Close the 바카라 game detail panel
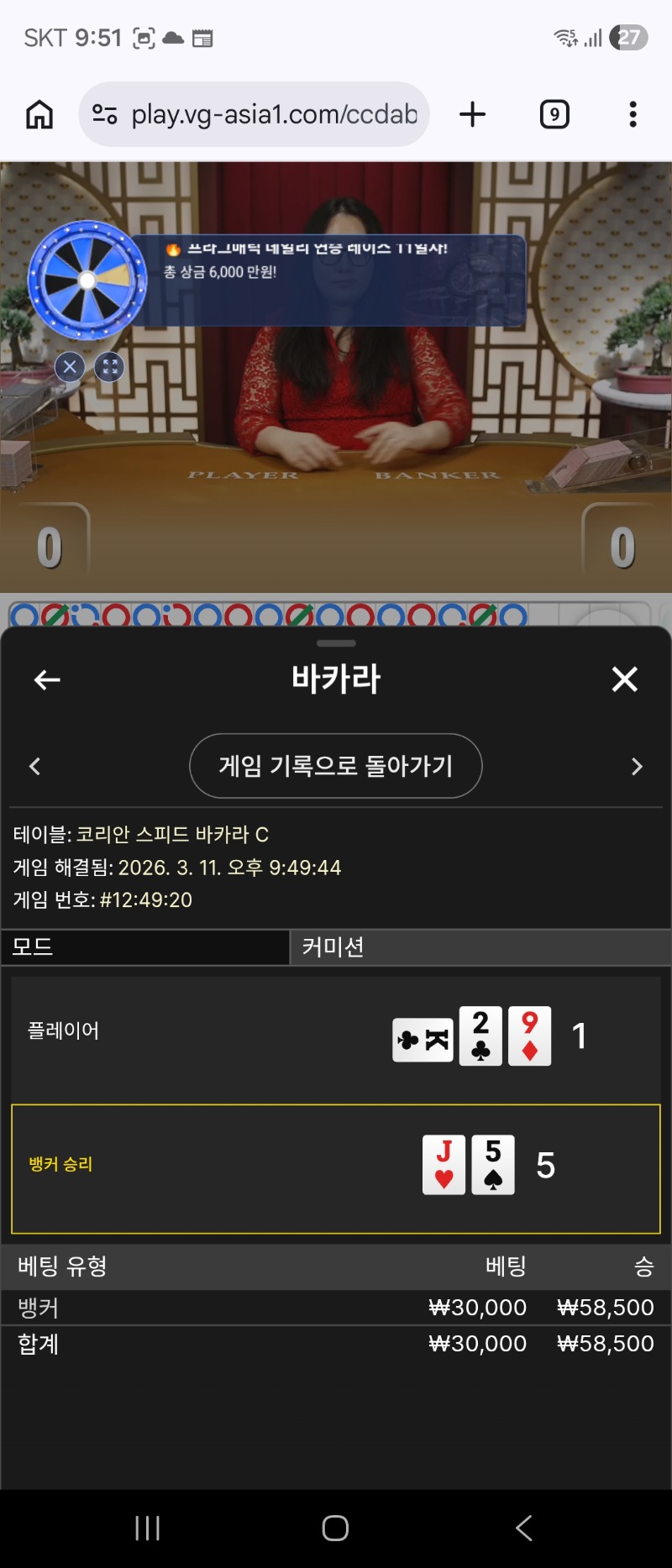This screenshot has height=1568, width=672. click(x=624, y=679)
